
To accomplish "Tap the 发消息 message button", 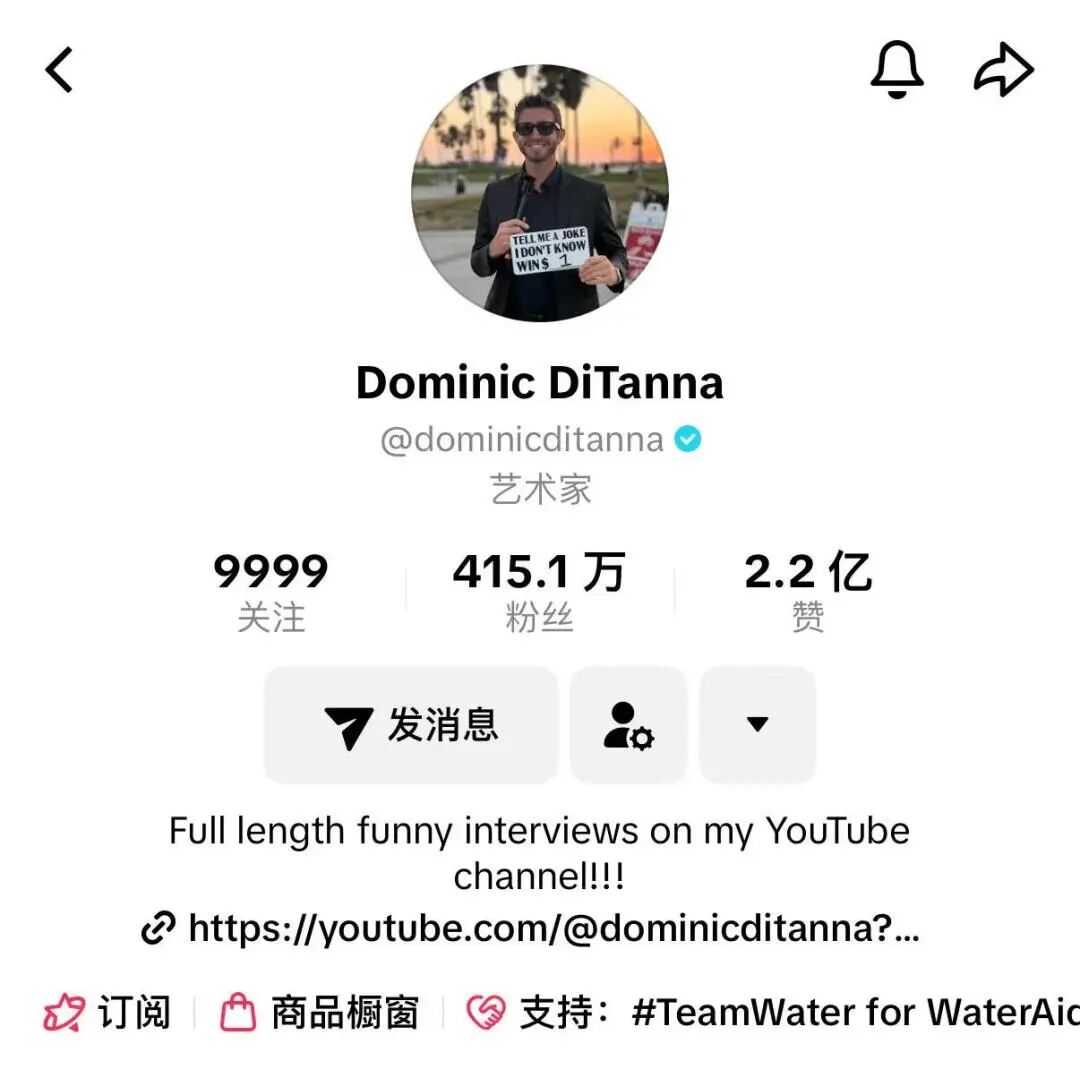I will (411, 725).
